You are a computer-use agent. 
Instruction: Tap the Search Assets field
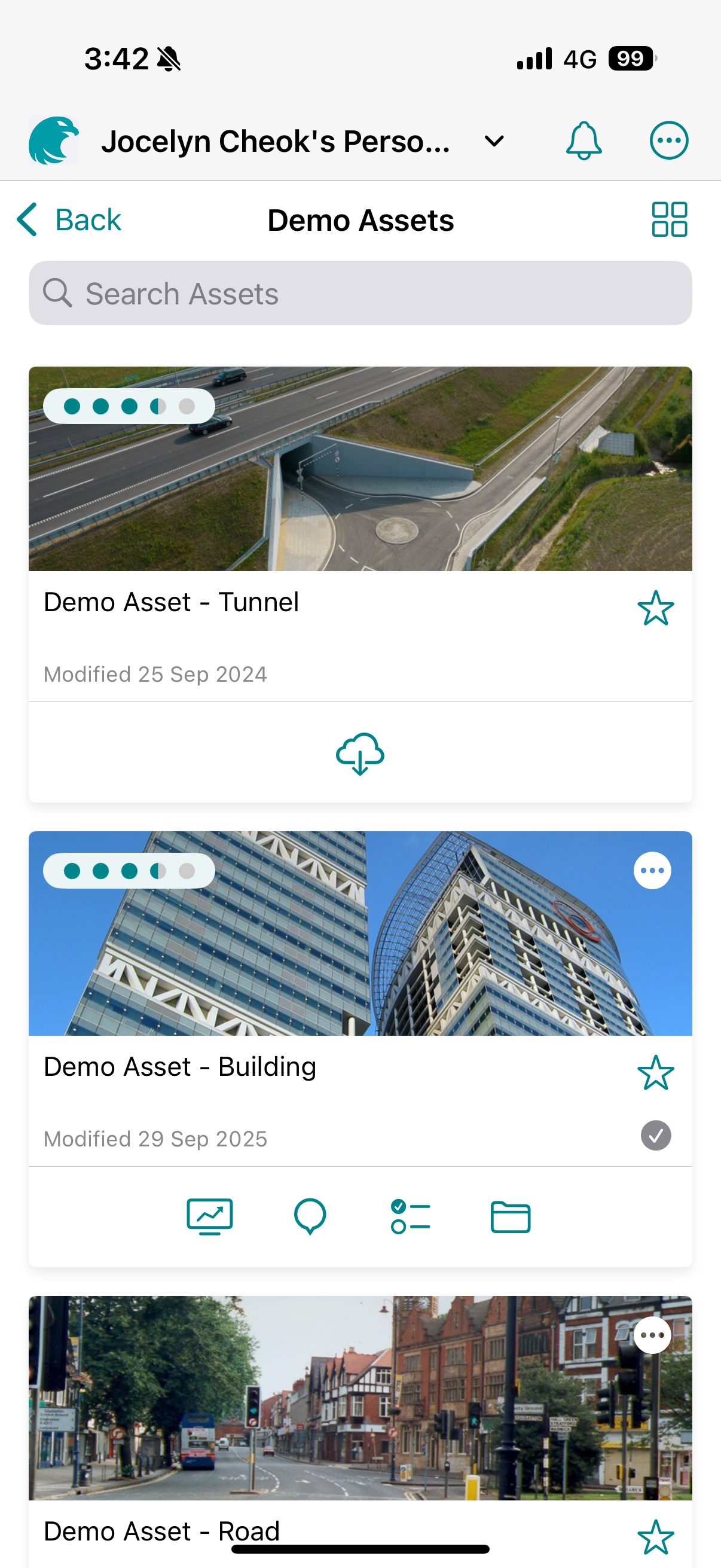tap(360, 294)
